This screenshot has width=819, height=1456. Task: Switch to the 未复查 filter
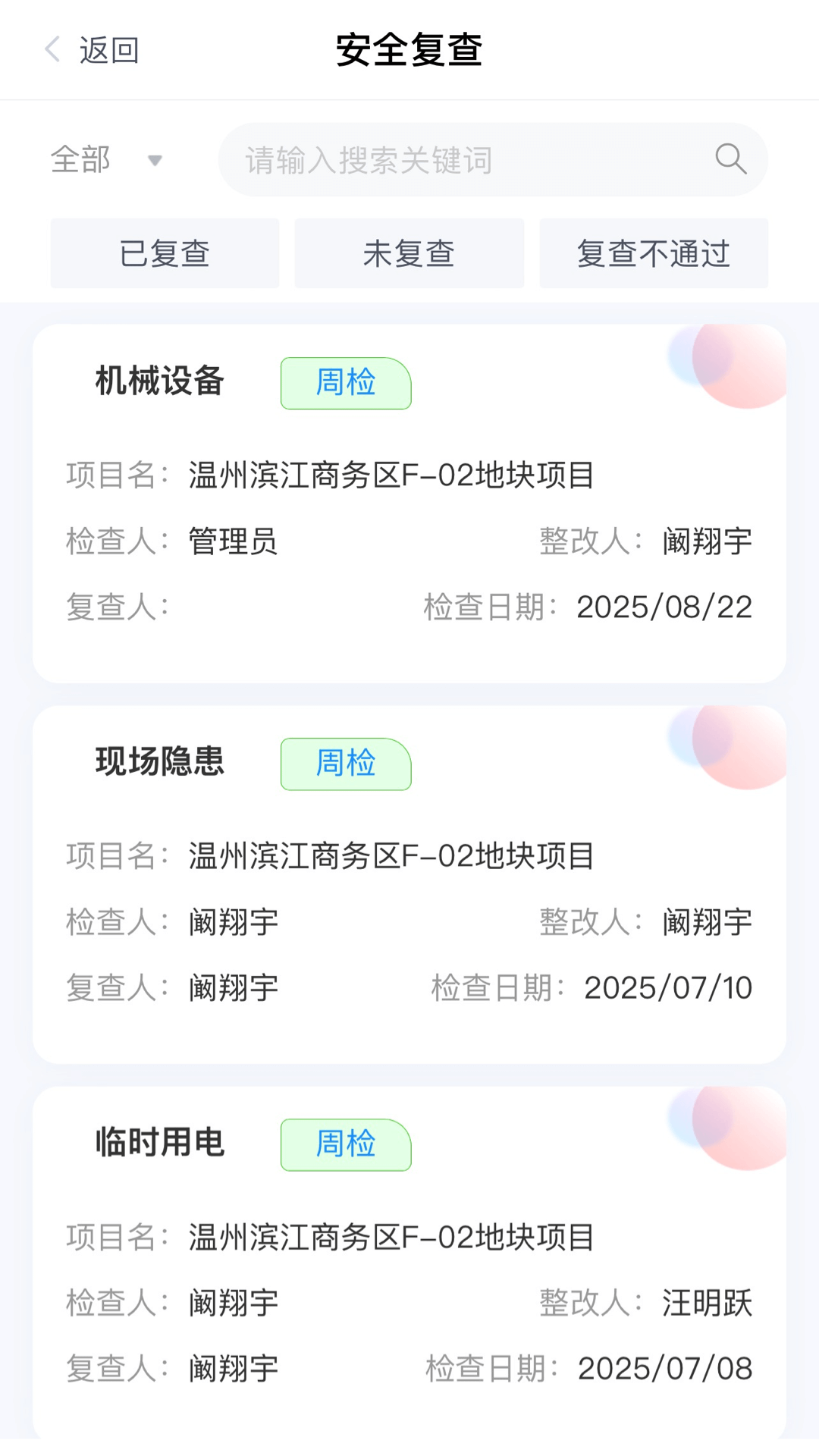click(409, 253)
